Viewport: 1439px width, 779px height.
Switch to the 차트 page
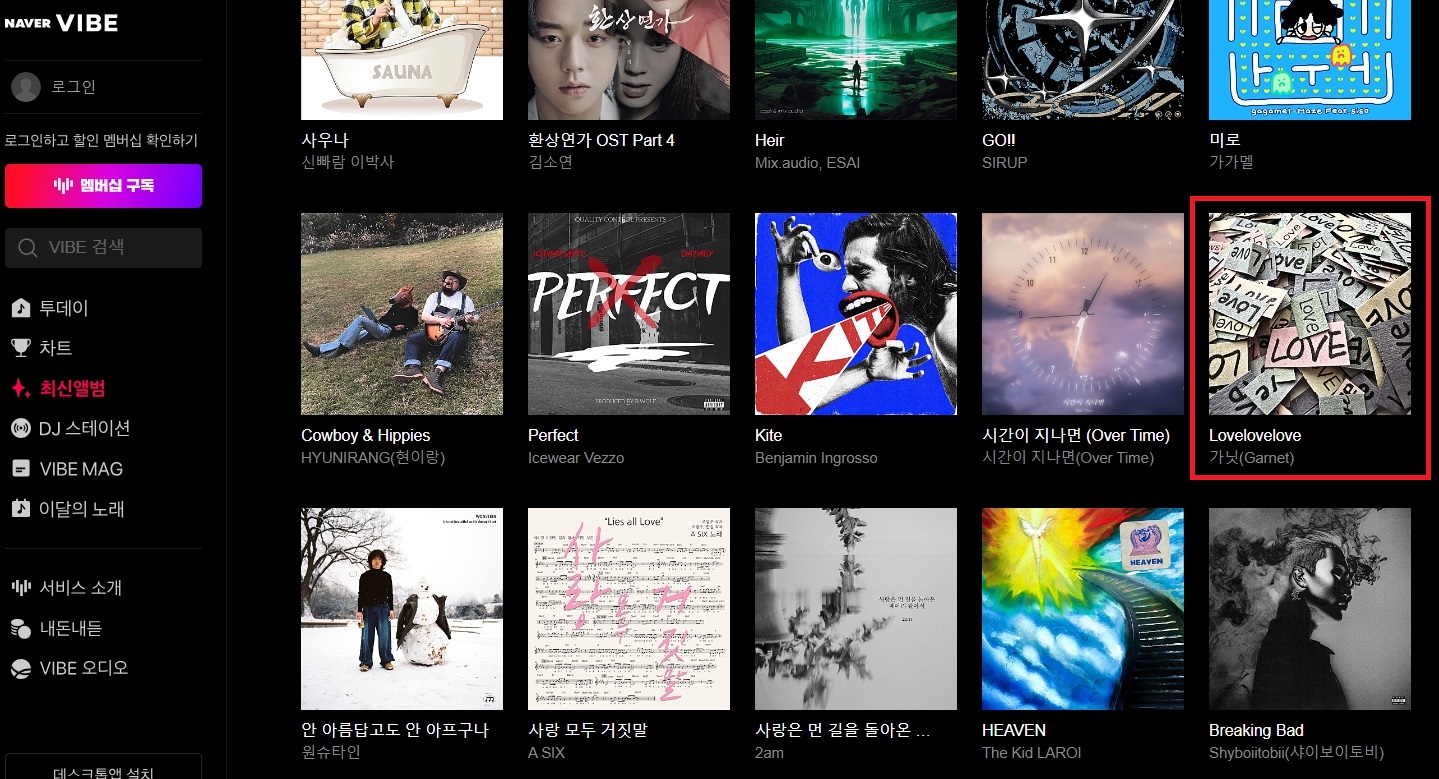pos(55,348)
